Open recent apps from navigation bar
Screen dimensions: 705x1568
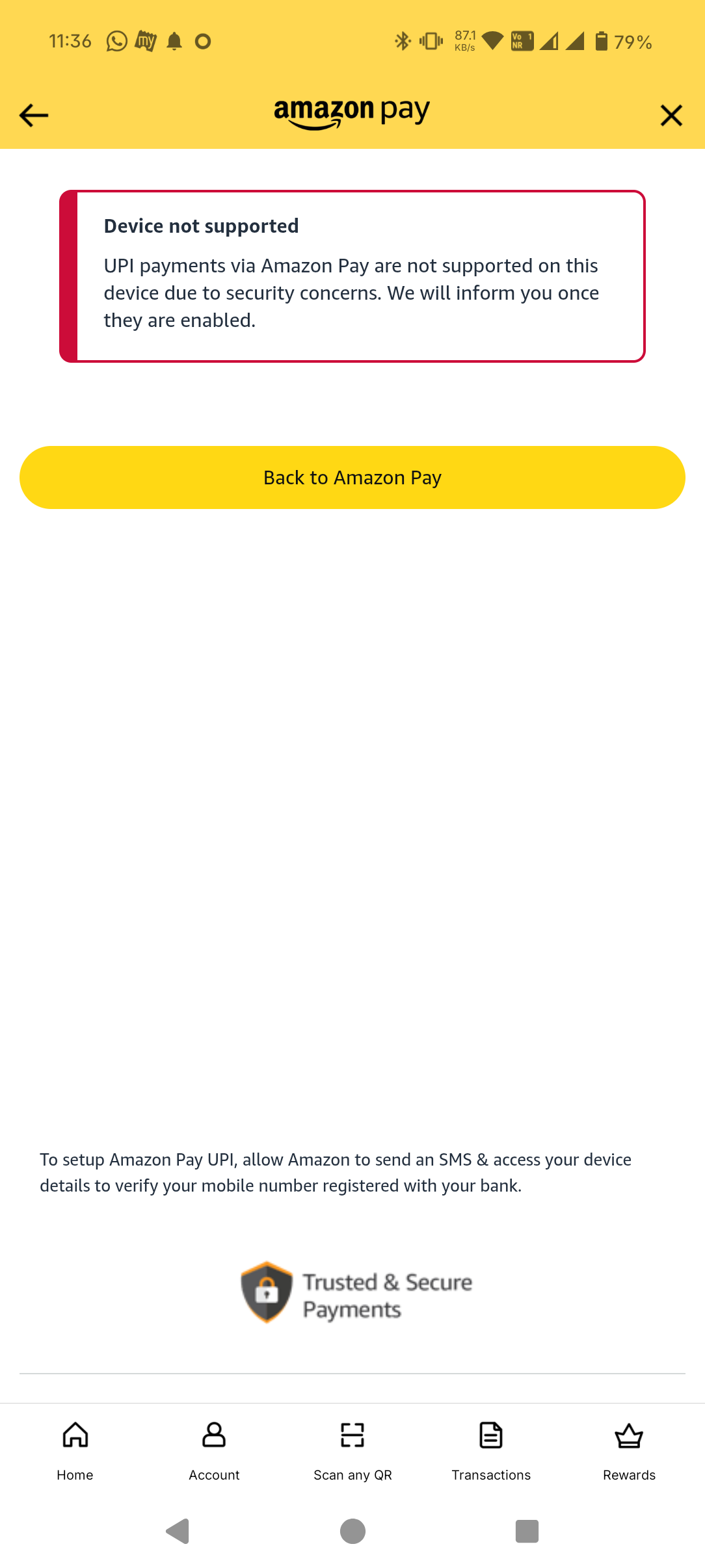pos(527,1531)
